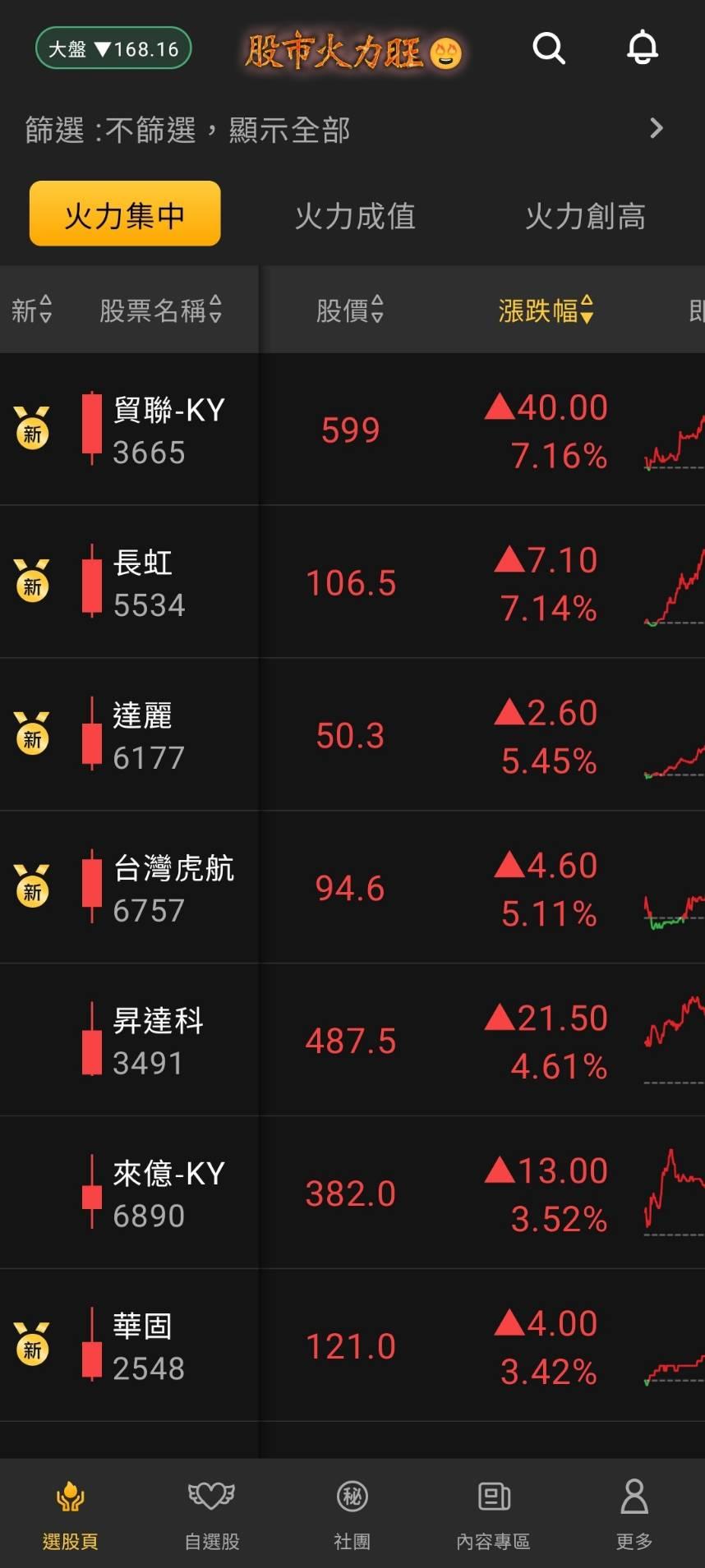Expand the 篩選 filter options row
This screenshot has height=1568, width=705.
[x=352, y=129]
